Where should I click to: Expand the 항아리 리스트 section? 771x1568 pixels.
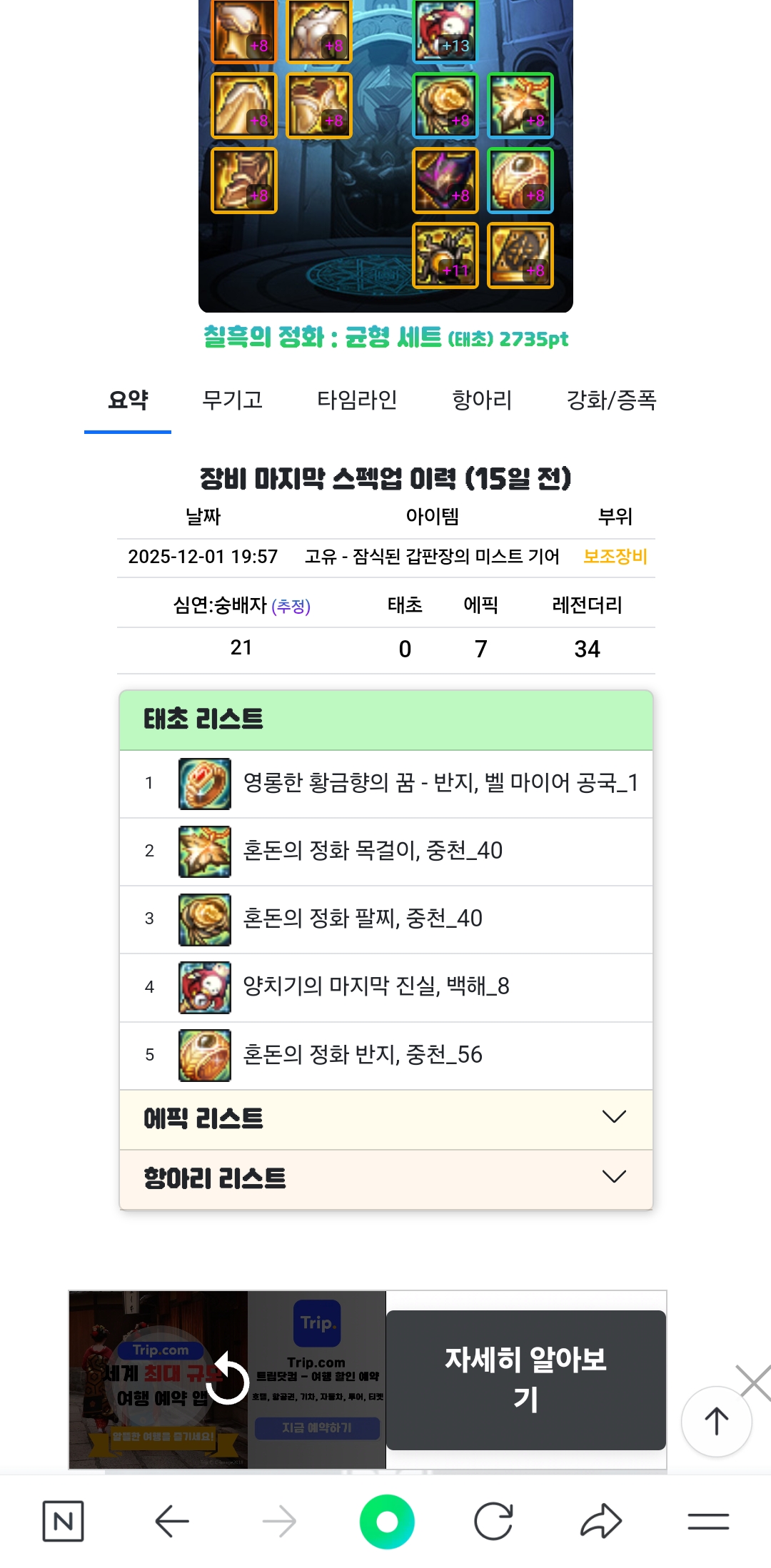[385, 1178]
